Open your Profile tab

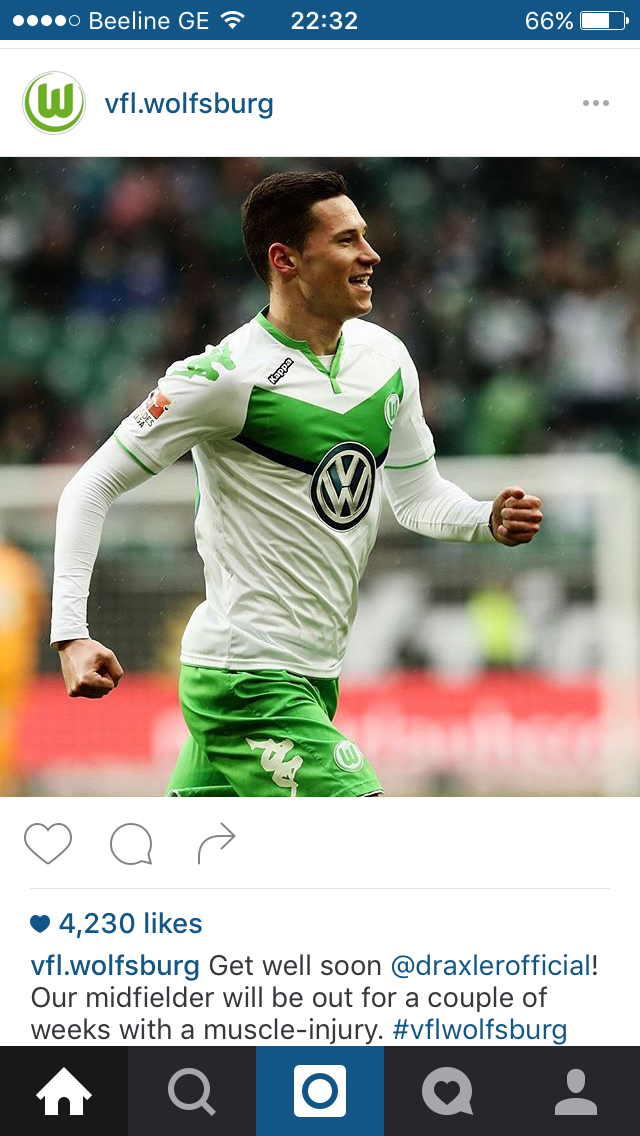576,1091
